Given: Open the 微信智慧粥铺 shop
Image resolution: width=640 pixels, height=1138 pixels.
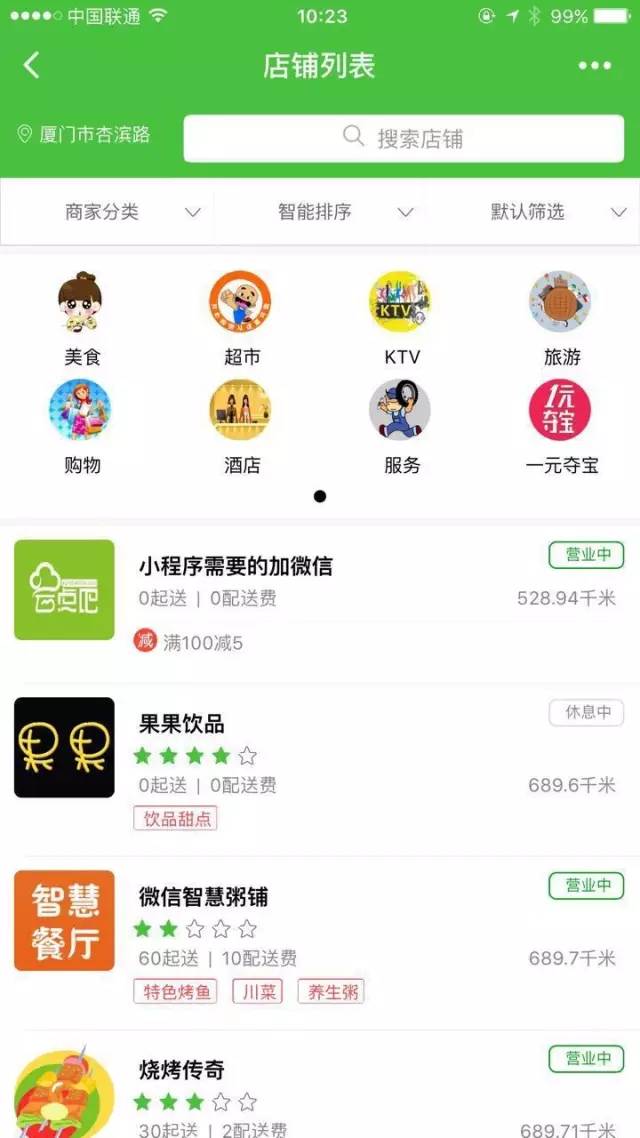Looking at the screenshot, I should (x=320, y=942).
